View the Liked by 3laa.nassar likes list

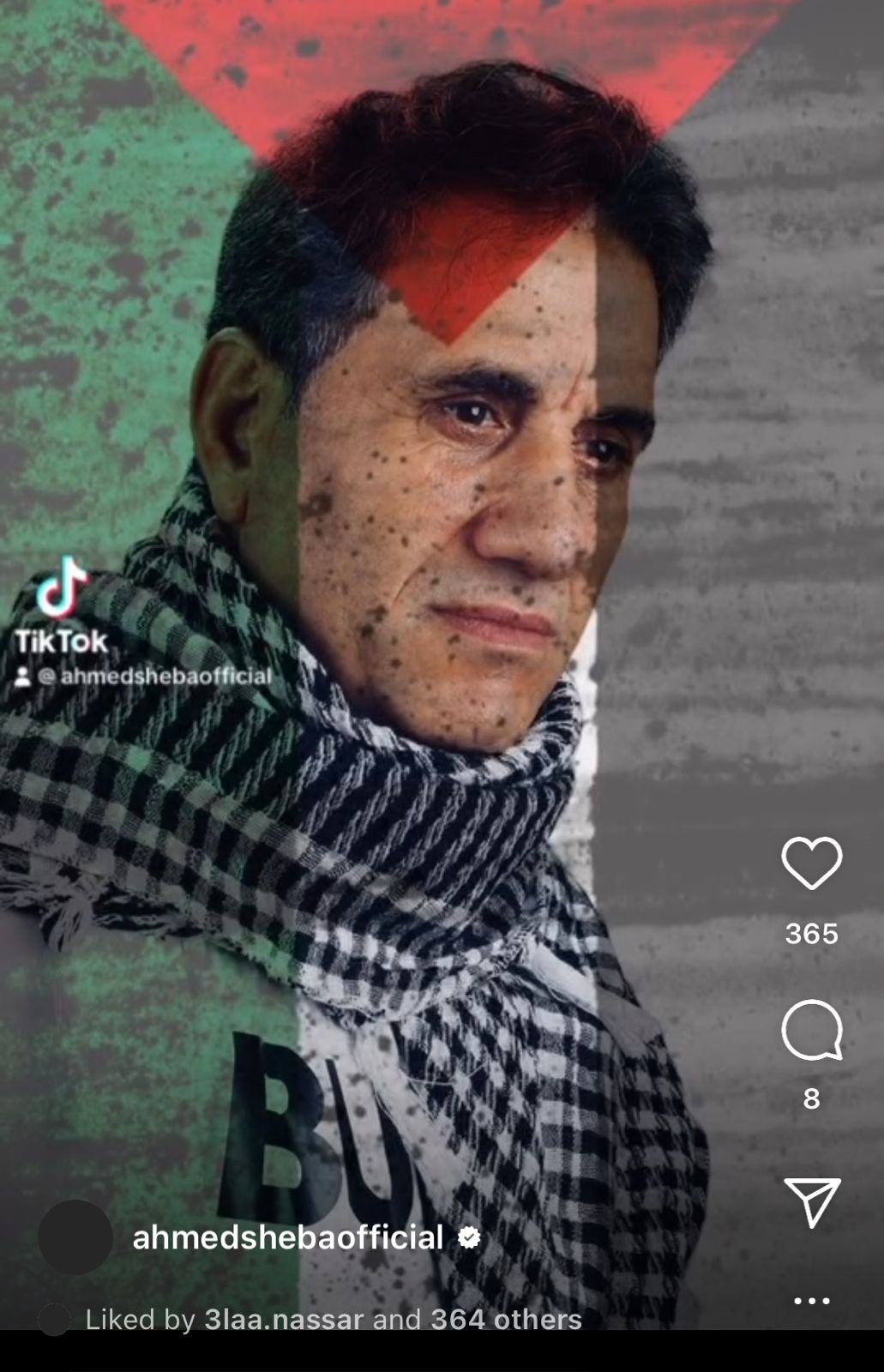coord(333,1319)
